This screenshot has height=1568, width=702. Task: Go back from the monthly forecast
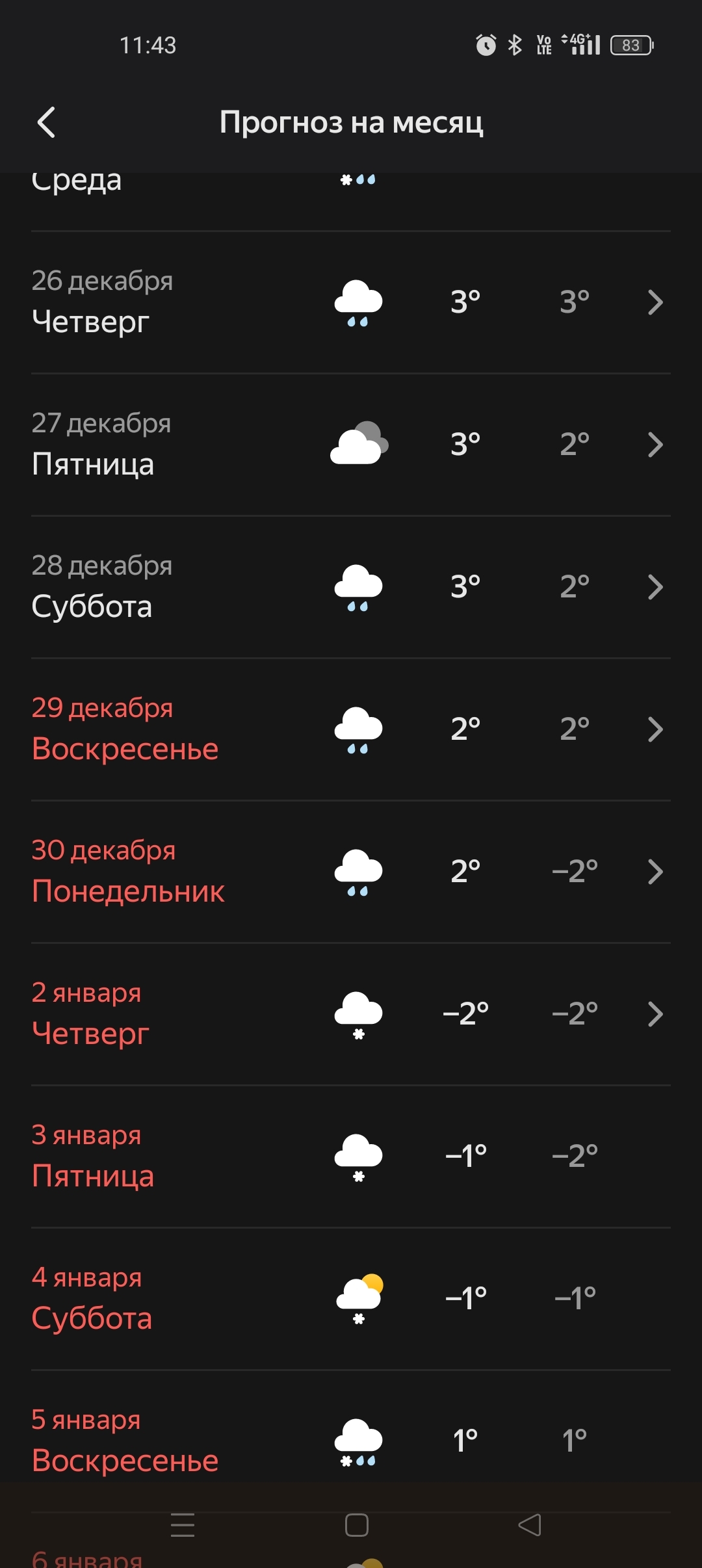click(46, 122)
